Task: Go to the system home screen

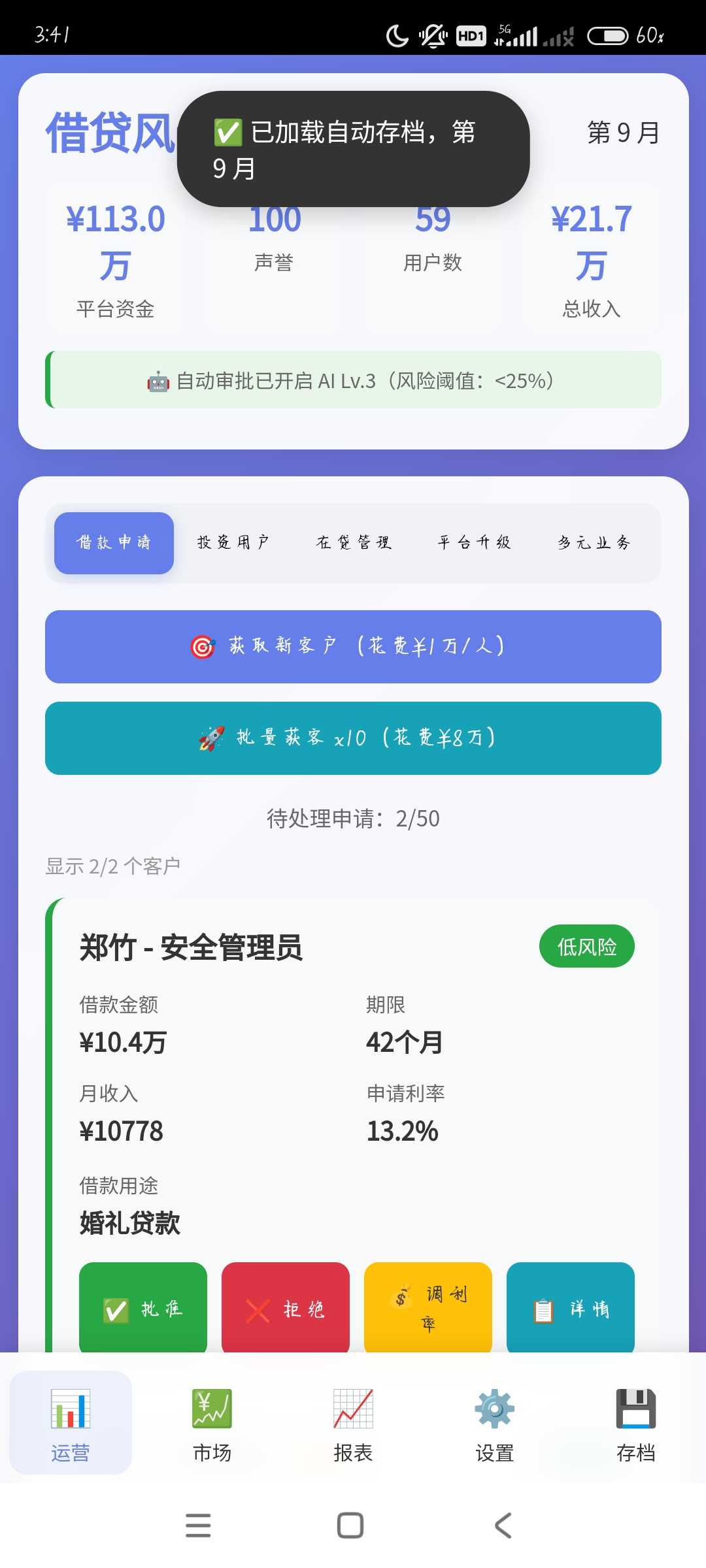Action: coord(350,1526)
